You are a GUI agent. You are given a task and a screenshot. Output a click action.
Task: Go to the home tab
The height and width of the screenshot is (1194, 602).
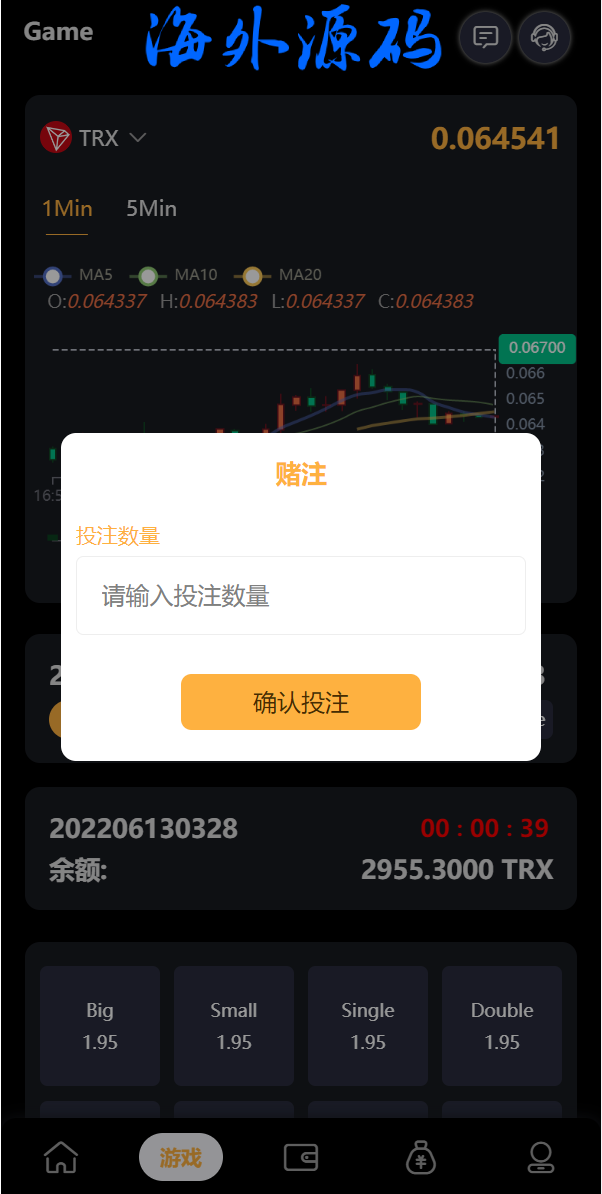coord(61,1158)
